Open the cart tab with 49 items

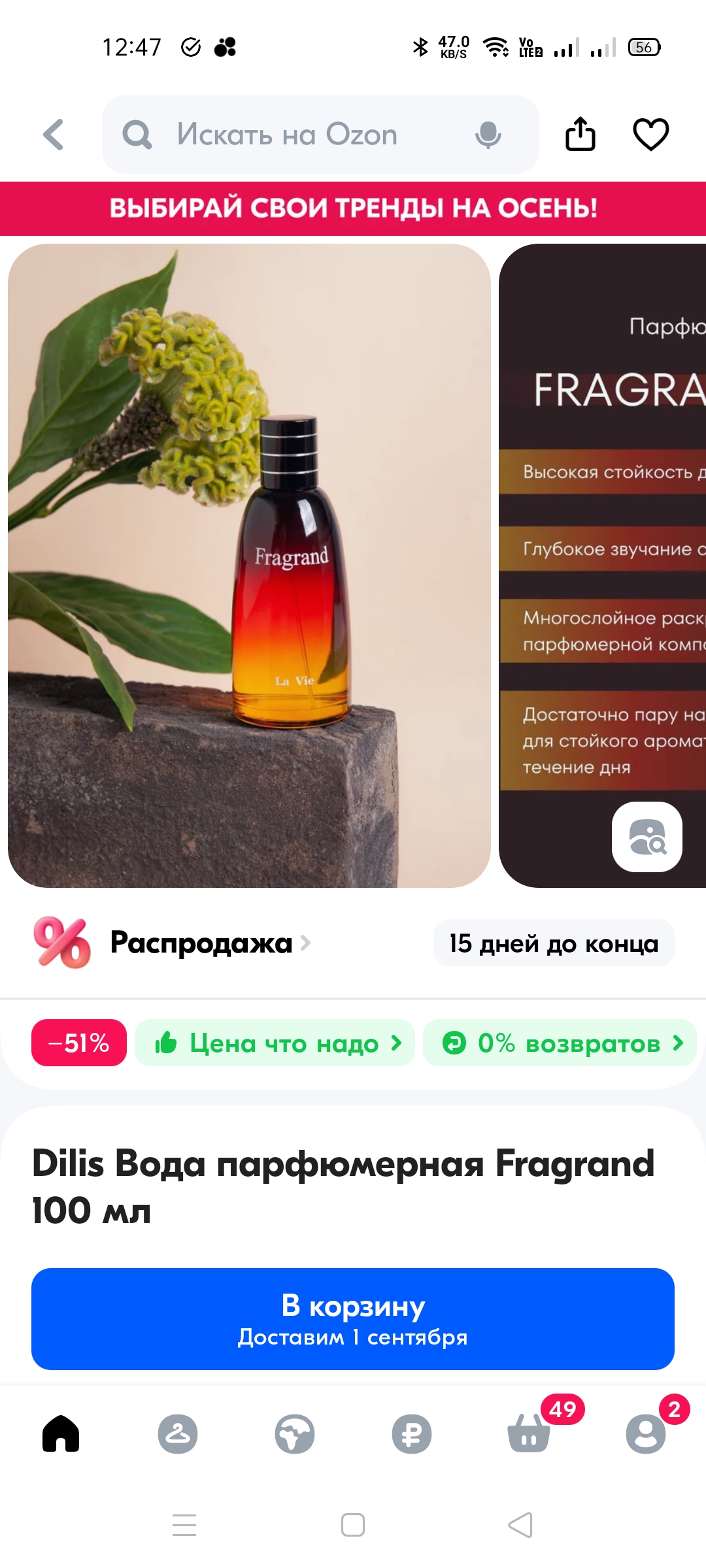[x=529, y=1433]
